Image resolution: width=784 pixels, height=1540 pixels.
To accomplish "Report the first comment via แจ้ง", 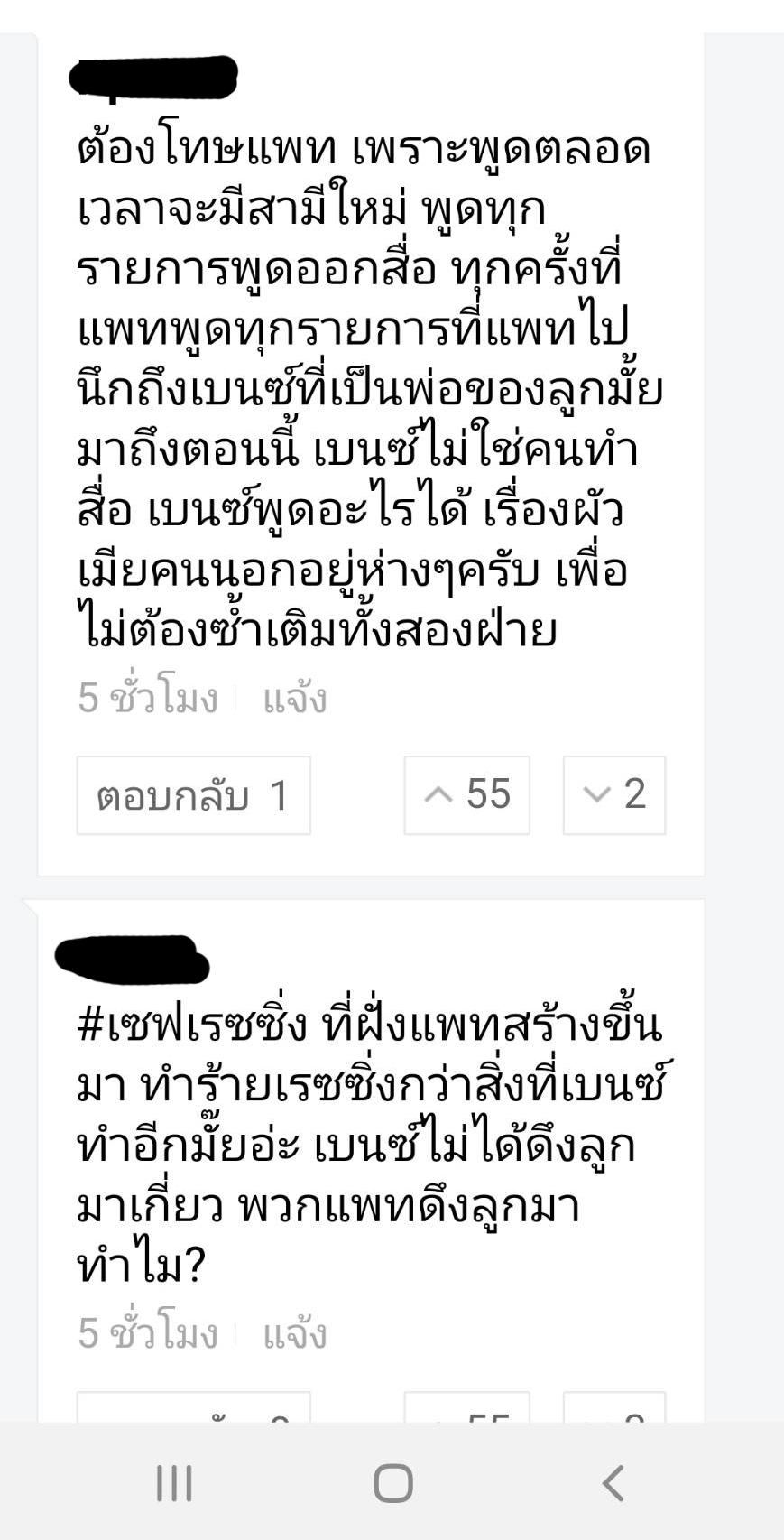I will [x=294, y=700].
